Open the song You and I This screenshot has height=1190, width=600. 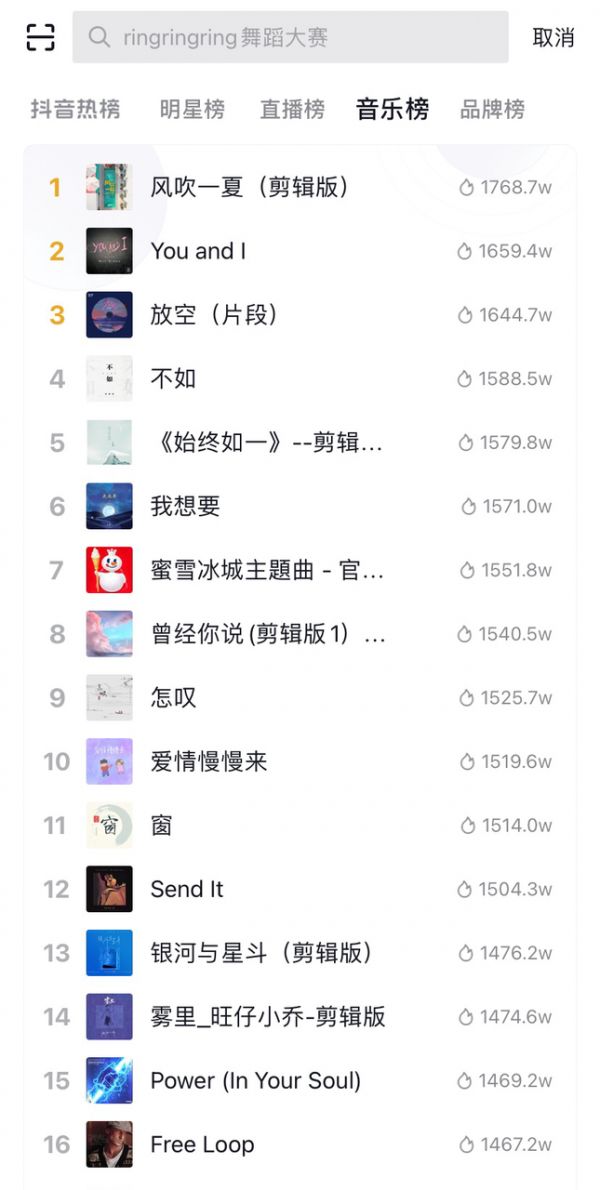198,251
